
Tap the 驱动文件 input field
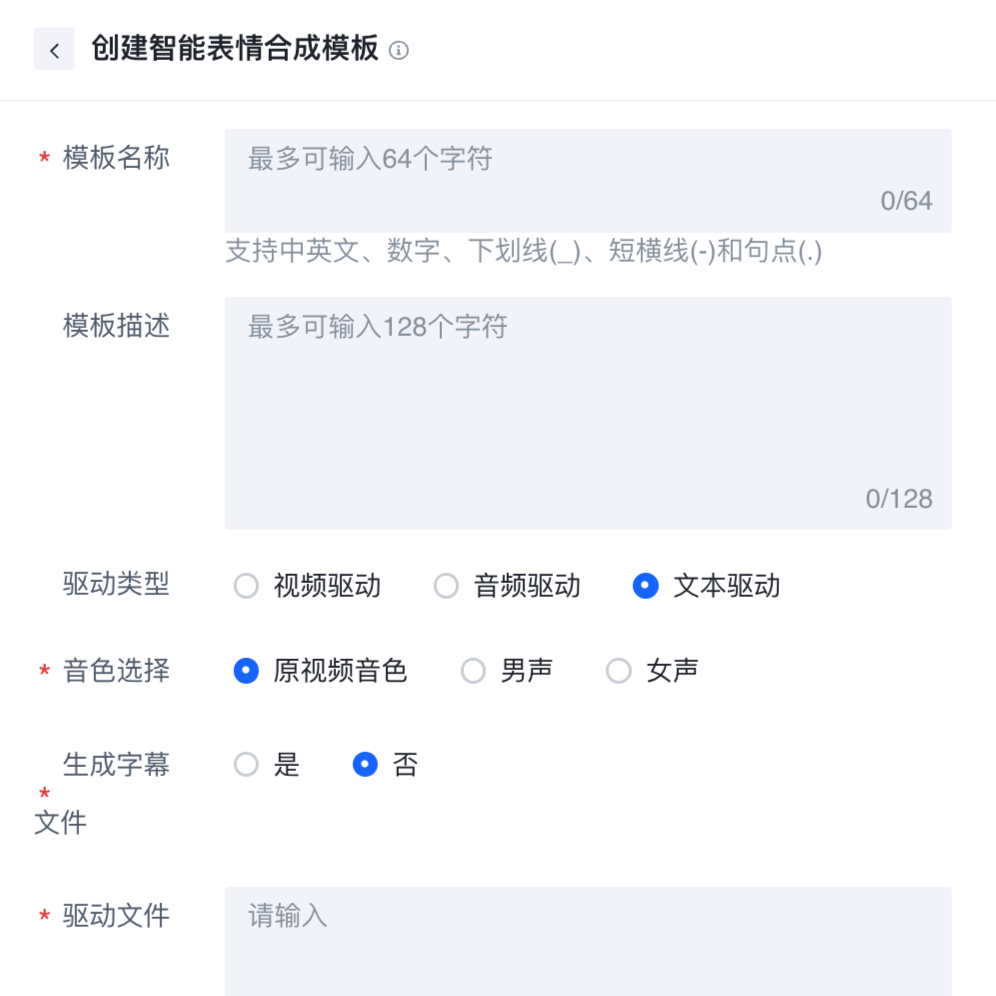[587, 938]
